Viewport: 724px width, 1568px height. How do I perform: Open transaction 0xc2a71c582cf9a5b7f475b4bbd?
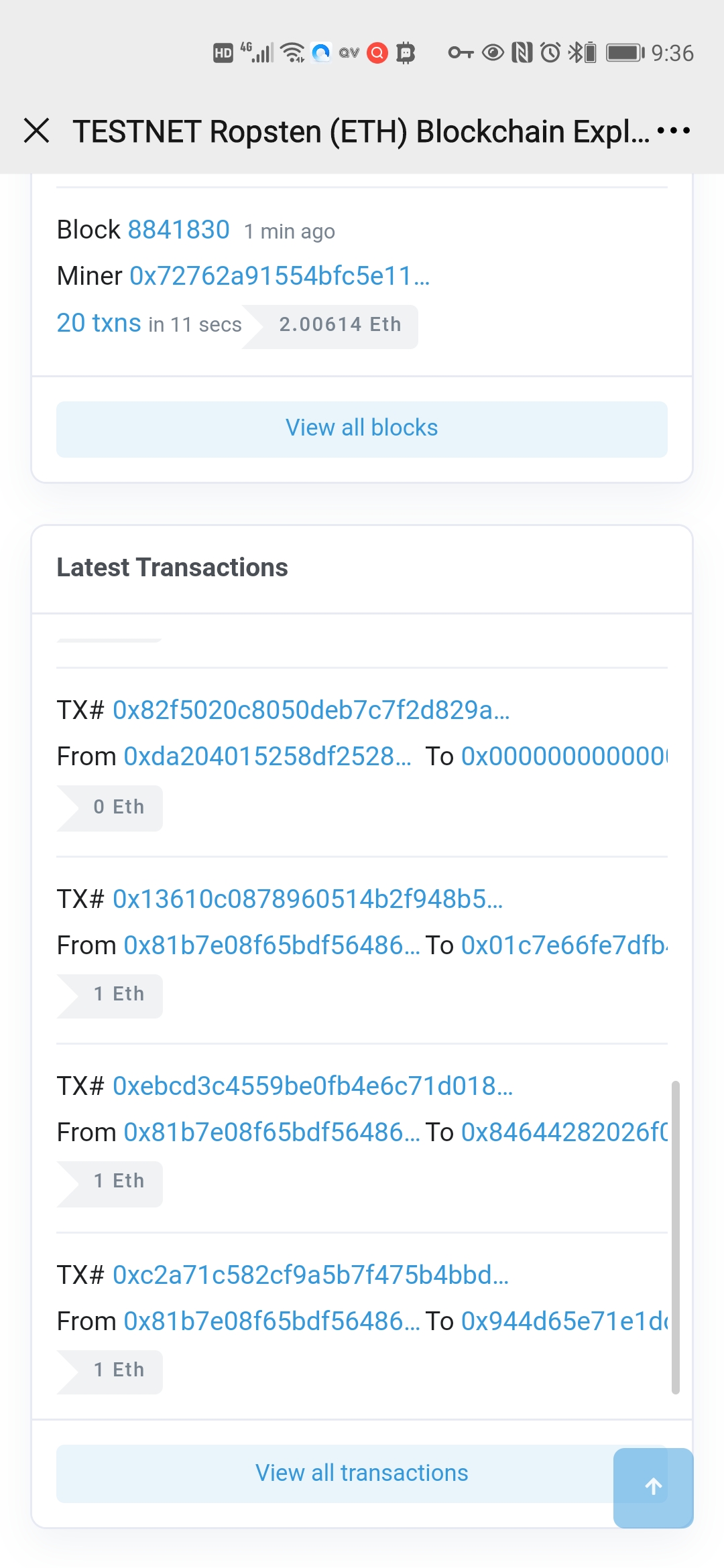click(310, 1275)
